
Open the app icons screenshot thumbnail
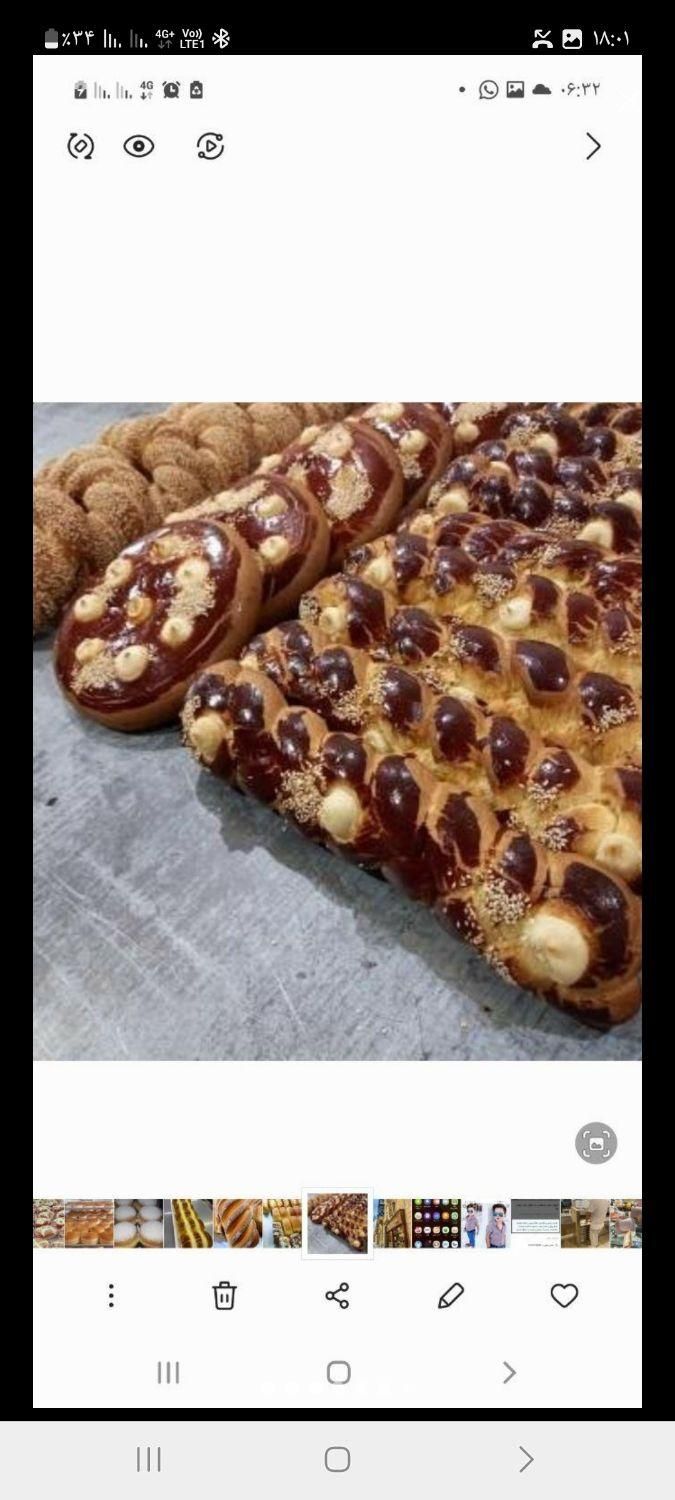(x=436, y=1224)
